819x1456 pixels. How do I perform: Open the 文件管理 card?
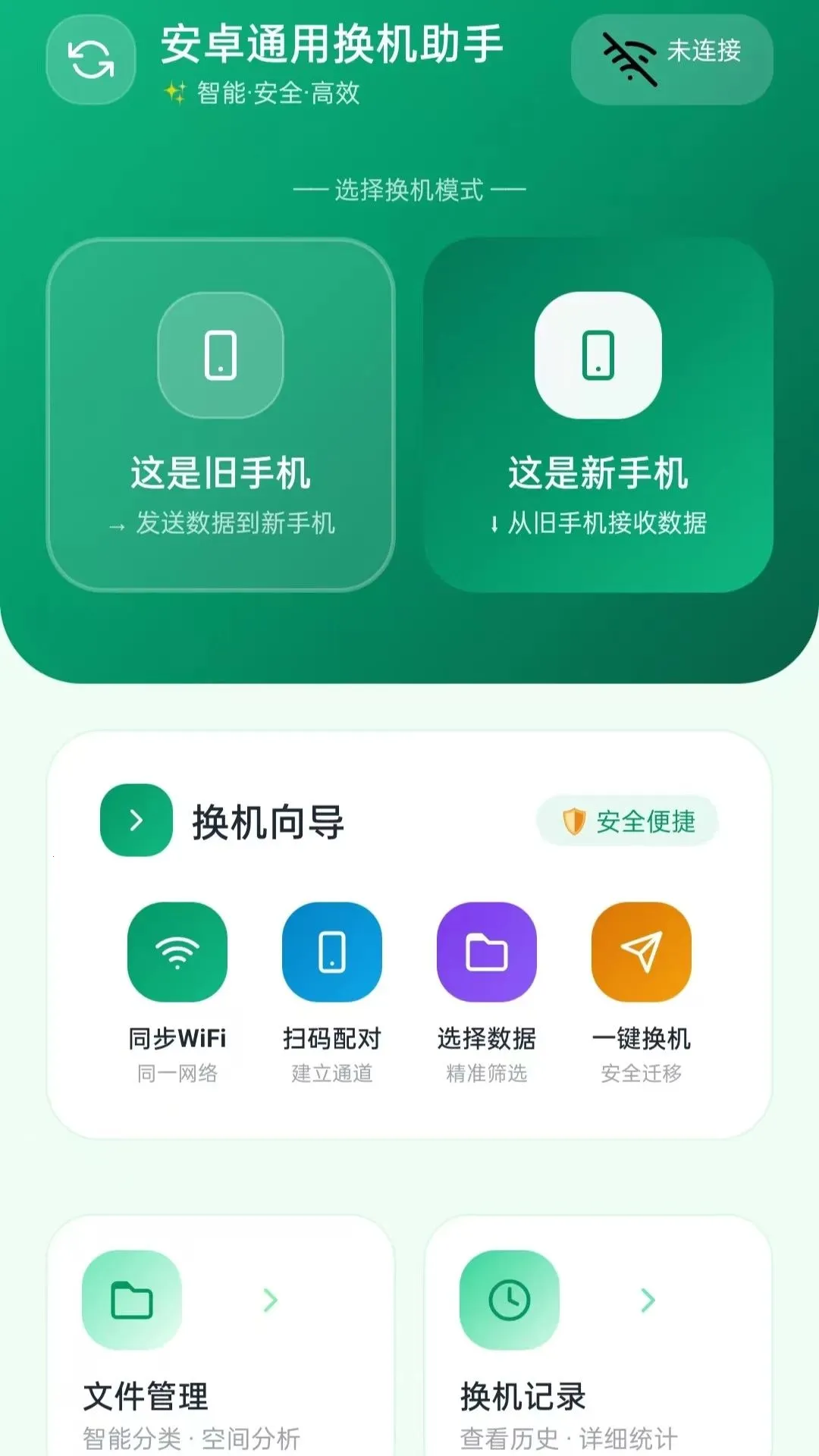tap(221, 1336)
